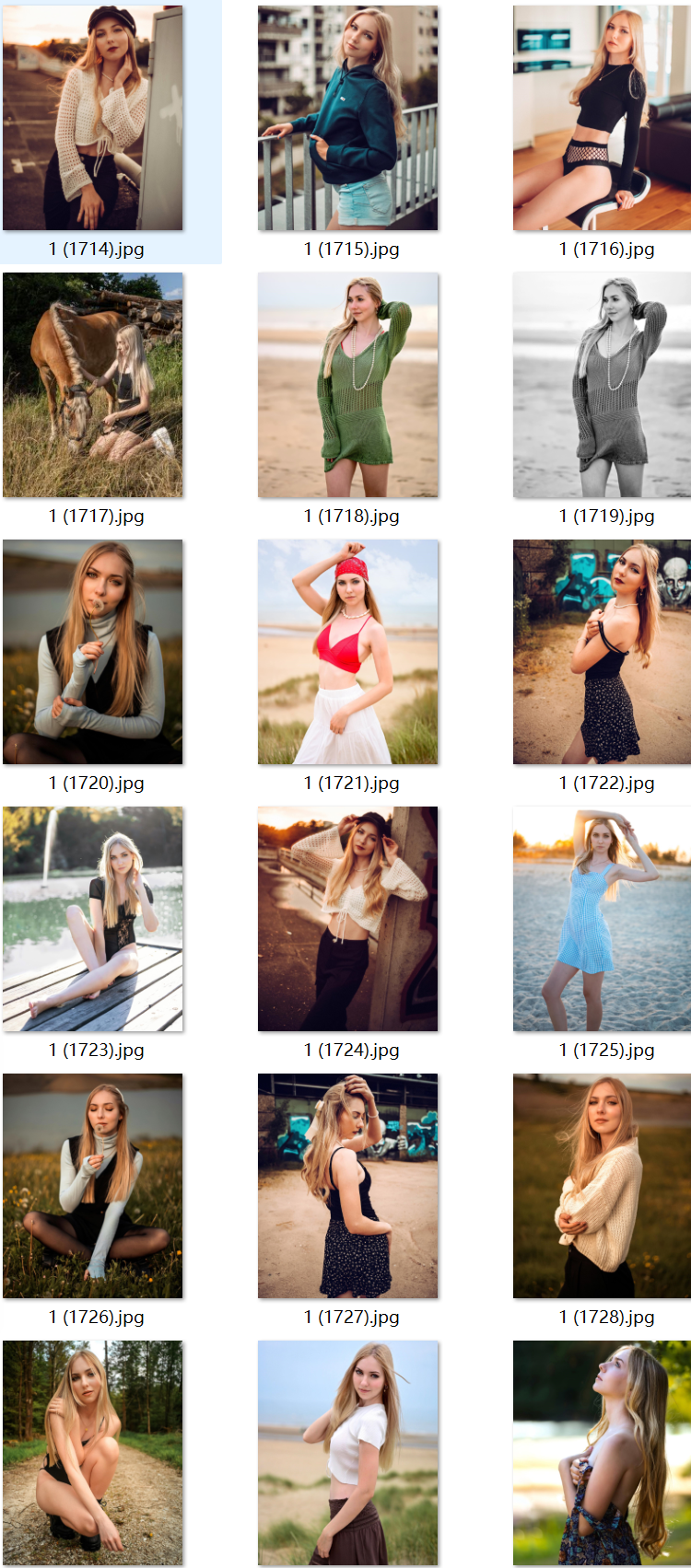Viewport: 691px width, 1568px height.
Task: Open photo 1 (1724).jpg
Action: tap(347, 919)
